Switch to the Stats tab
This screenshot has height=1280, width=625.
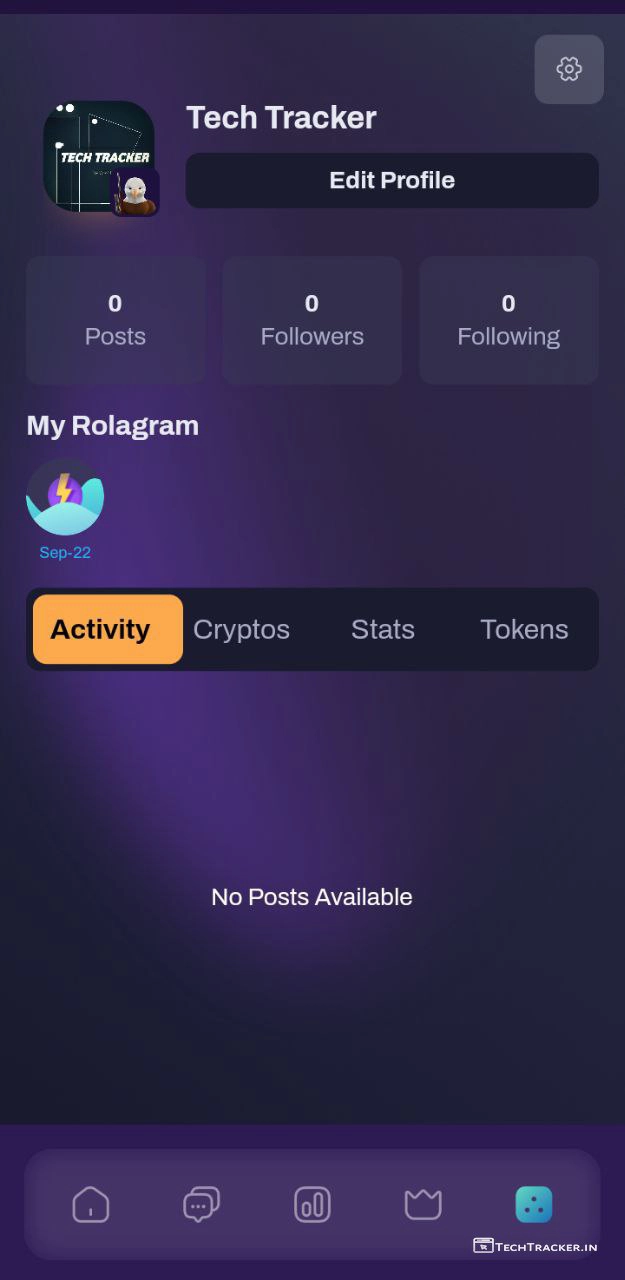tap(382, 629)
